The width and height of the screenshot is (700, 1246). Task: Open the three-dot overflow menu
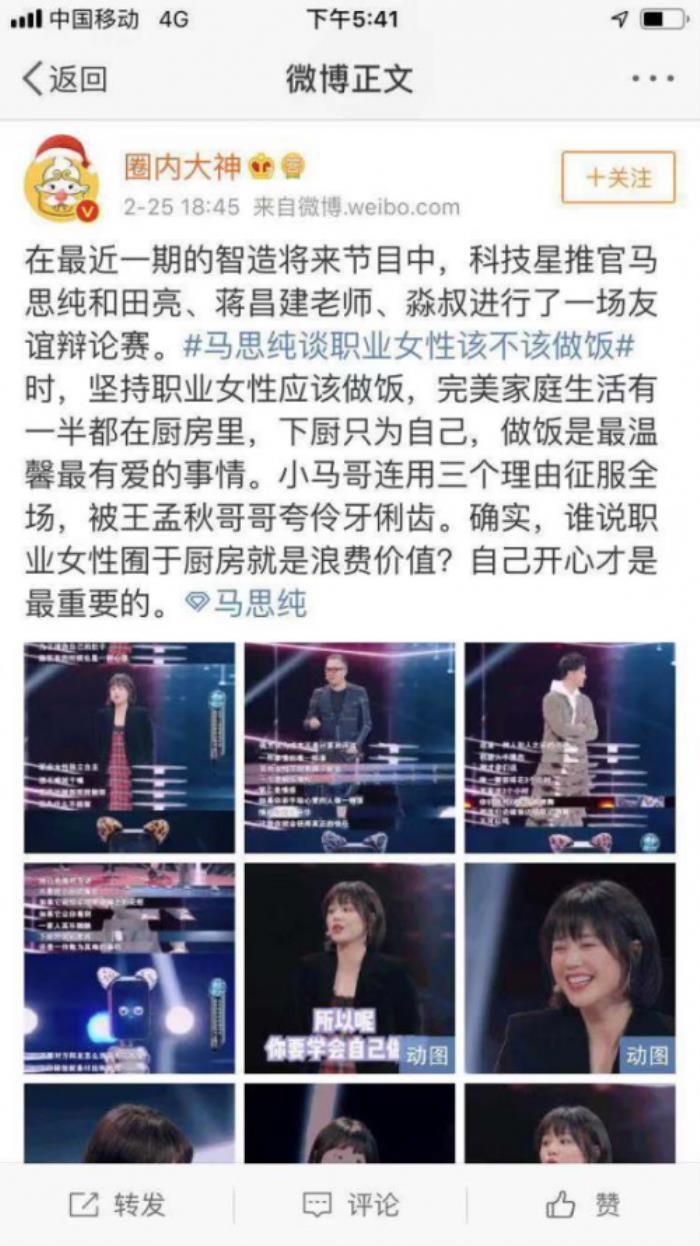point(651,79)
